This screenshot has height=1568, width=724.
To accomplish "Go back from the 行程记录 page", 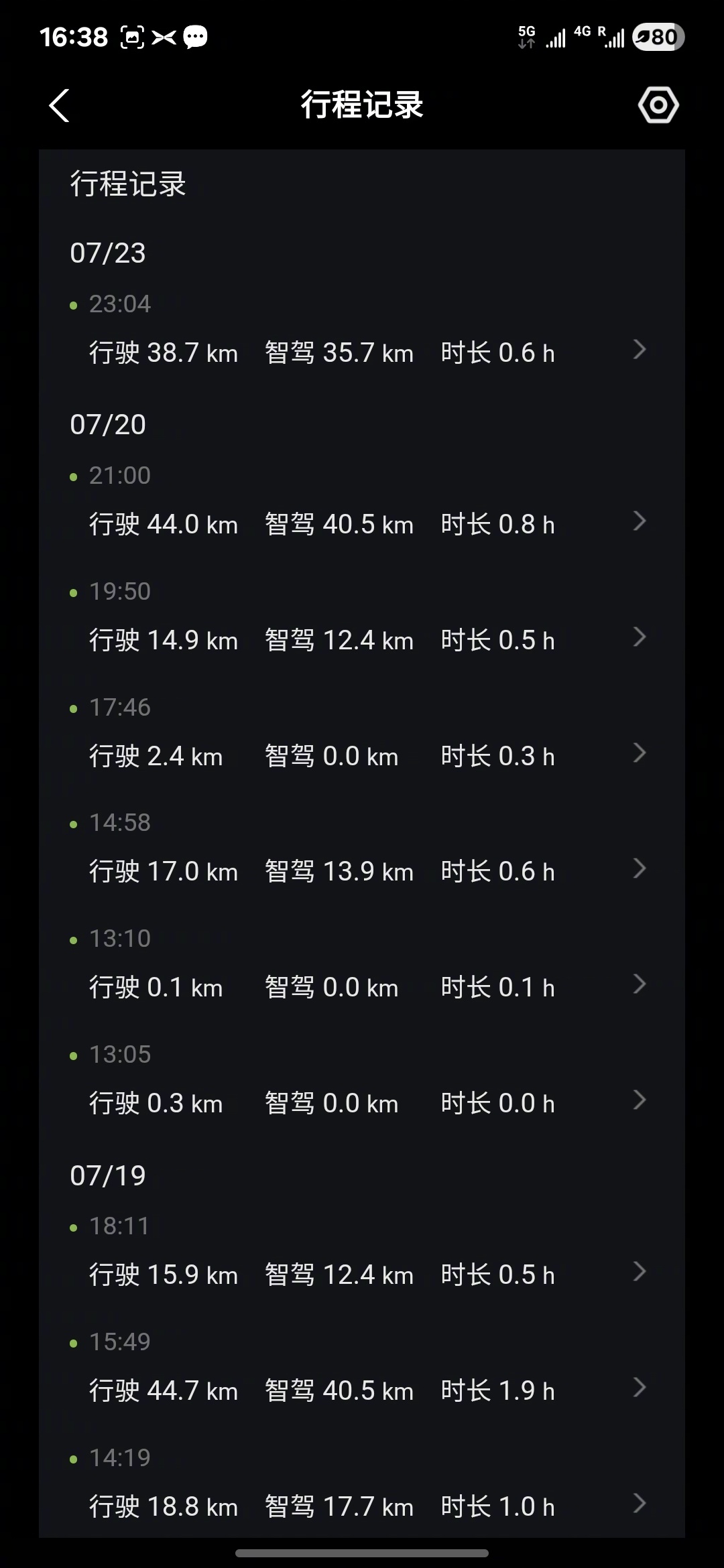I will coord(59,106).
